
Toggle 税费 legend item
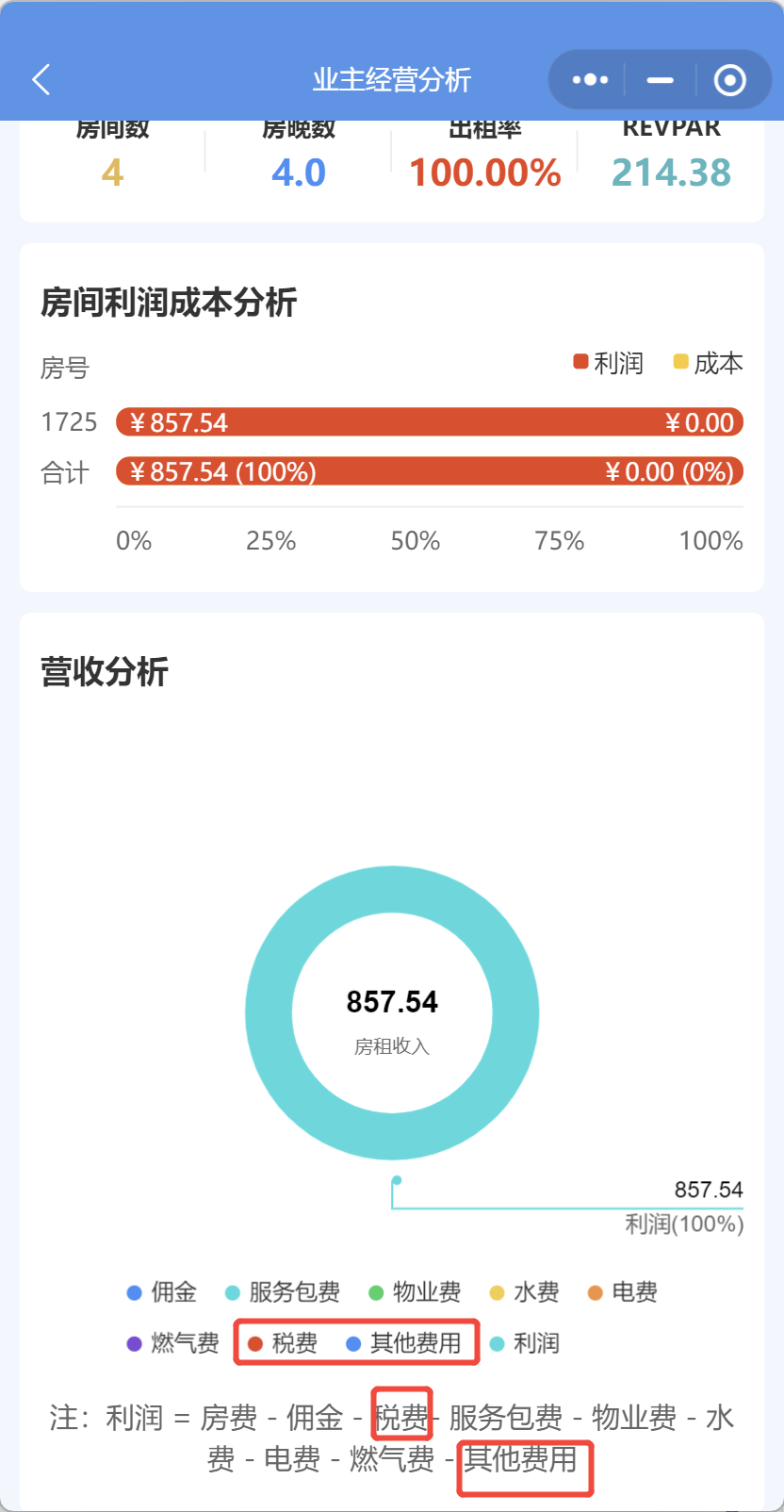point(283,1343)
